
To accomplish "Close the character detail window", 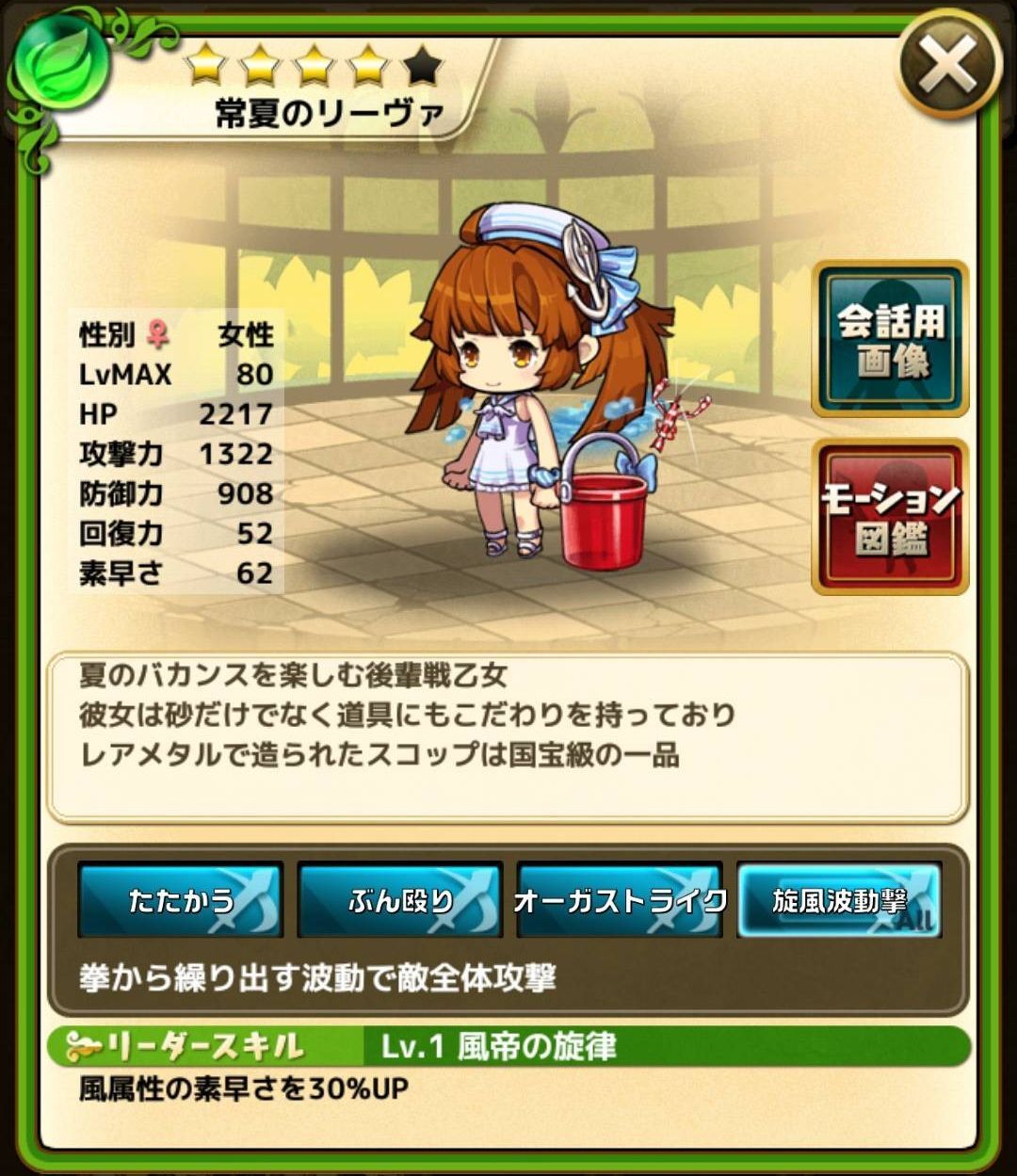I will pos(948,66).
